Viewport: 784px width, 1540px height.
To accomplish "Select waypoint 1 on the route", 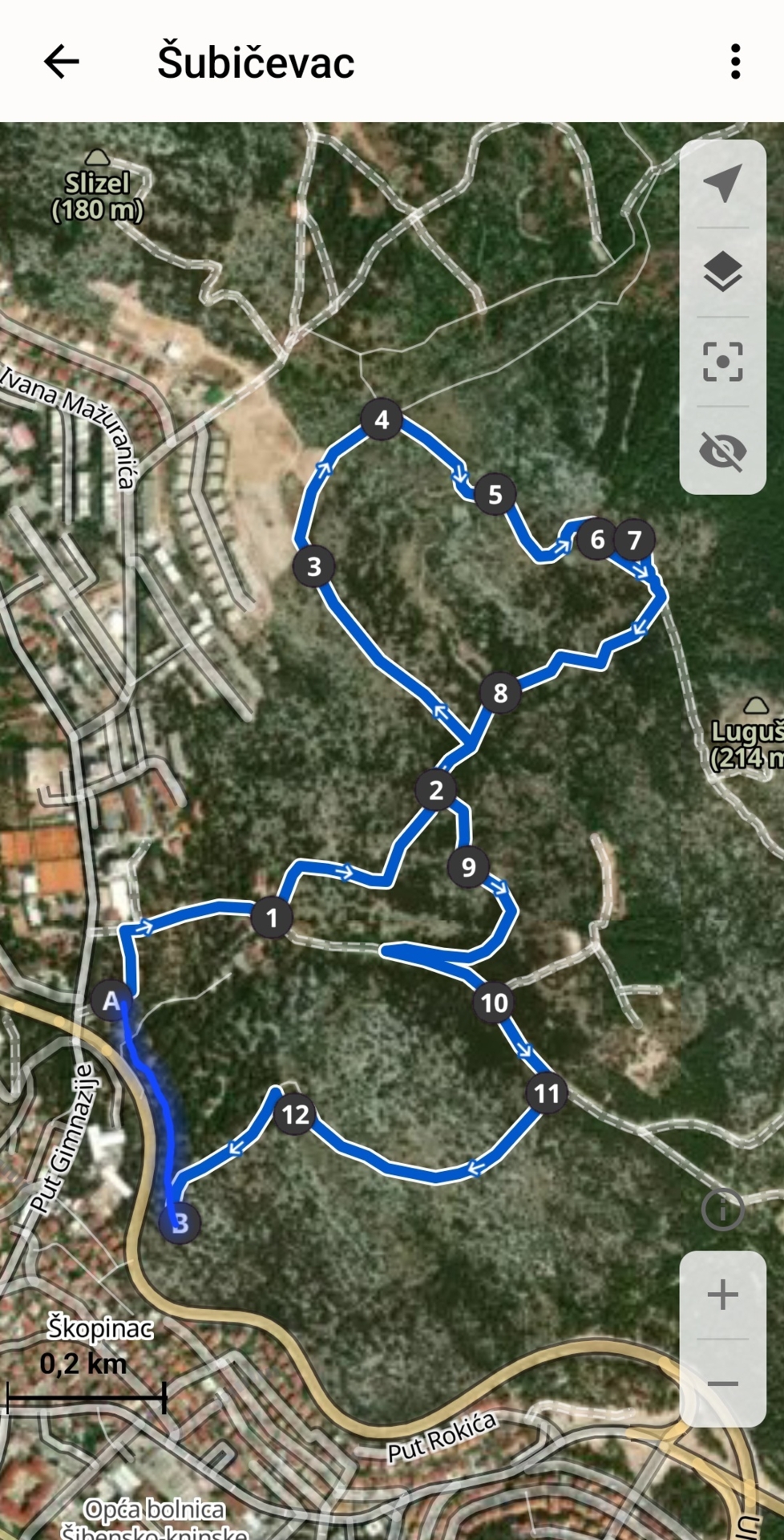I will (x=272, y=918).
